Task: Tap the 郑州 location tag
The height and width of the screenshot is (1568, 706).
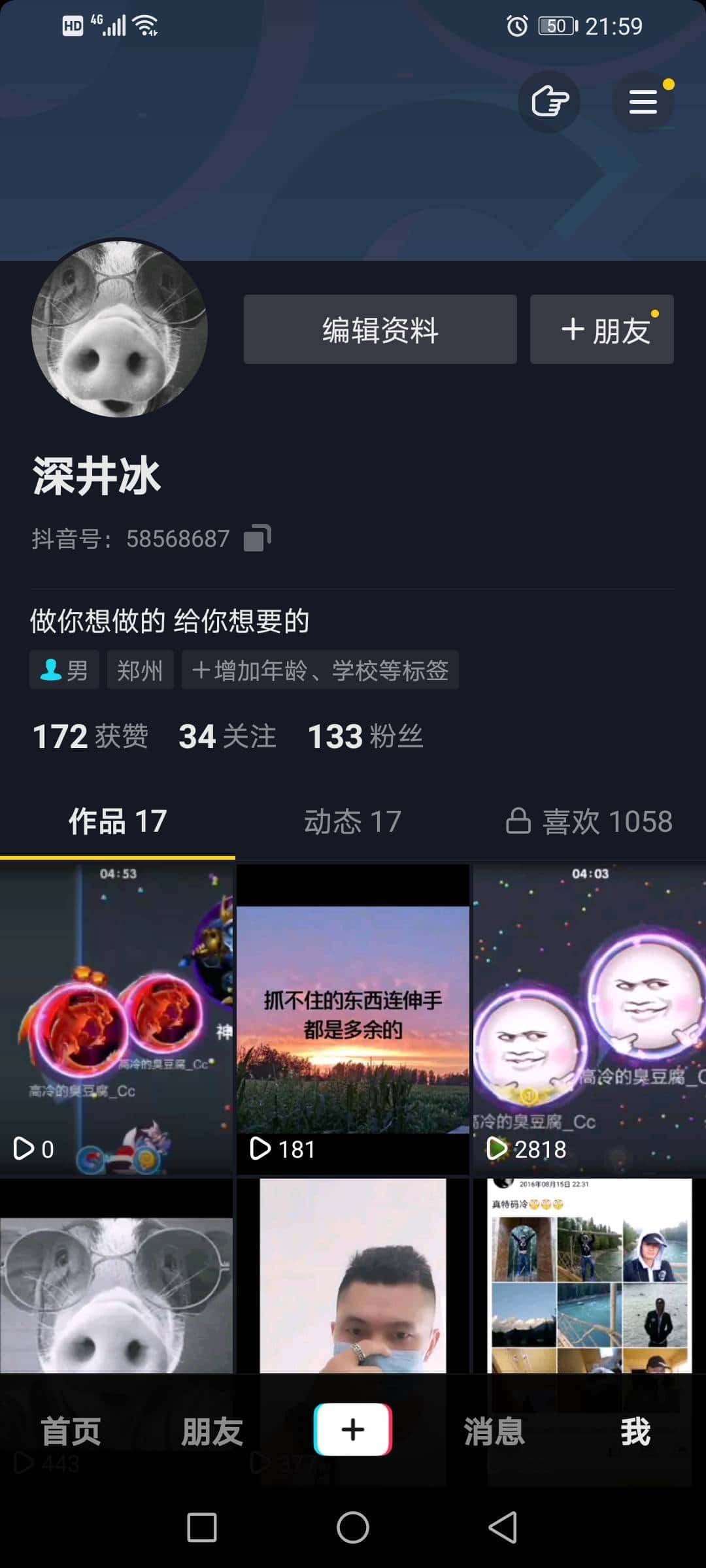Action: pos(140,670)
